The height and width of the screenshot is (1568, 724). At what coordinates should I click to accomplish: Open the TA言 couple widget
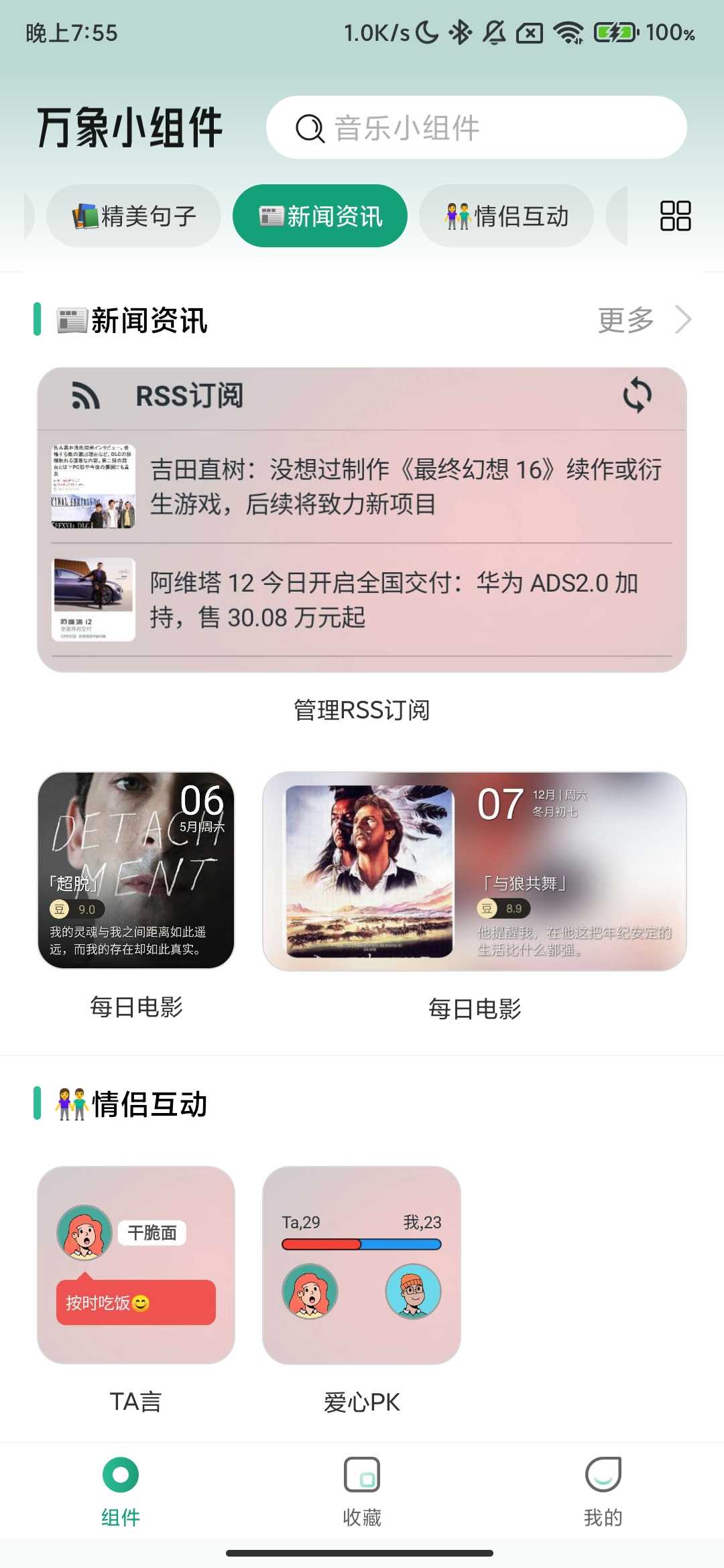click(x=136, y=1265)
